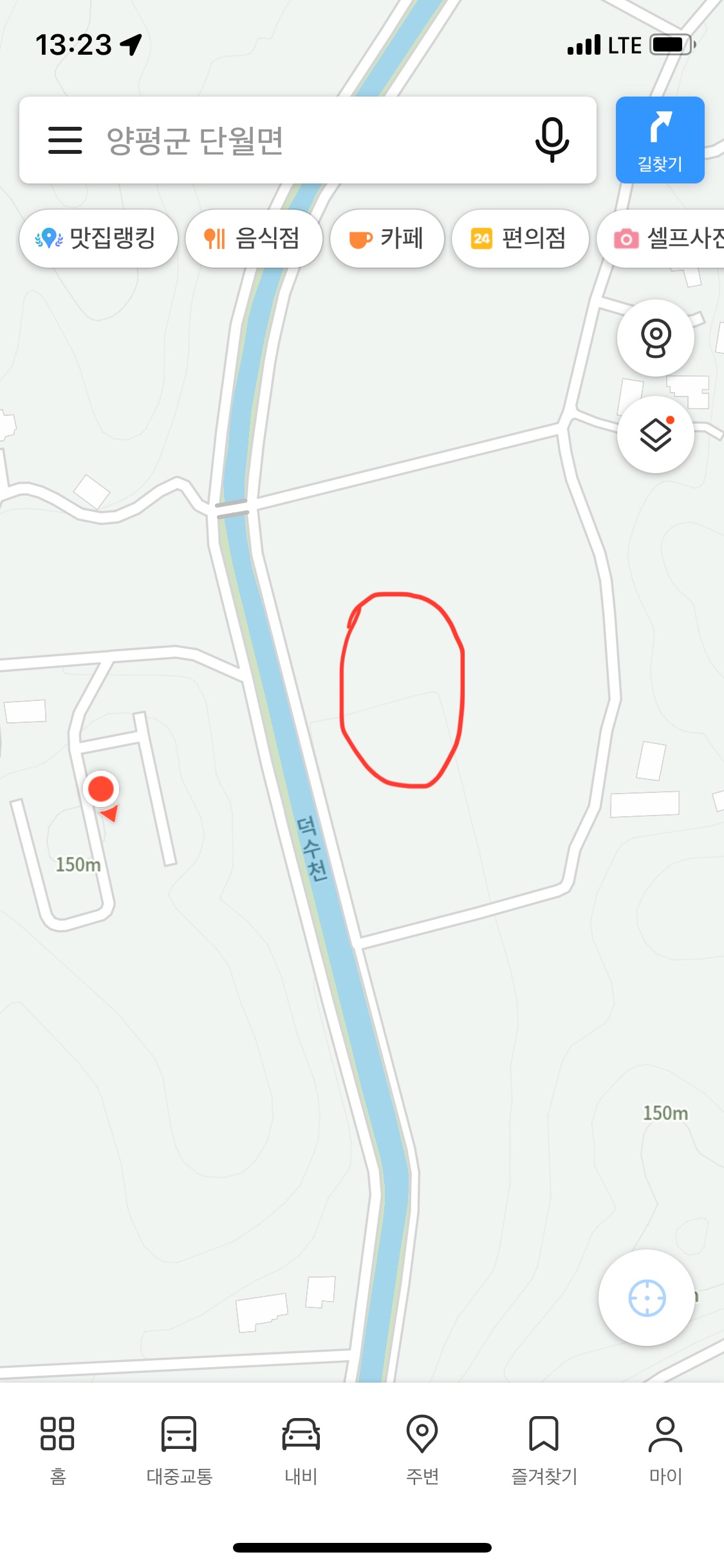Open the 즐겨찾기 tab
The width and height of the screenshot is (724, 1568).
(544, 1450)
